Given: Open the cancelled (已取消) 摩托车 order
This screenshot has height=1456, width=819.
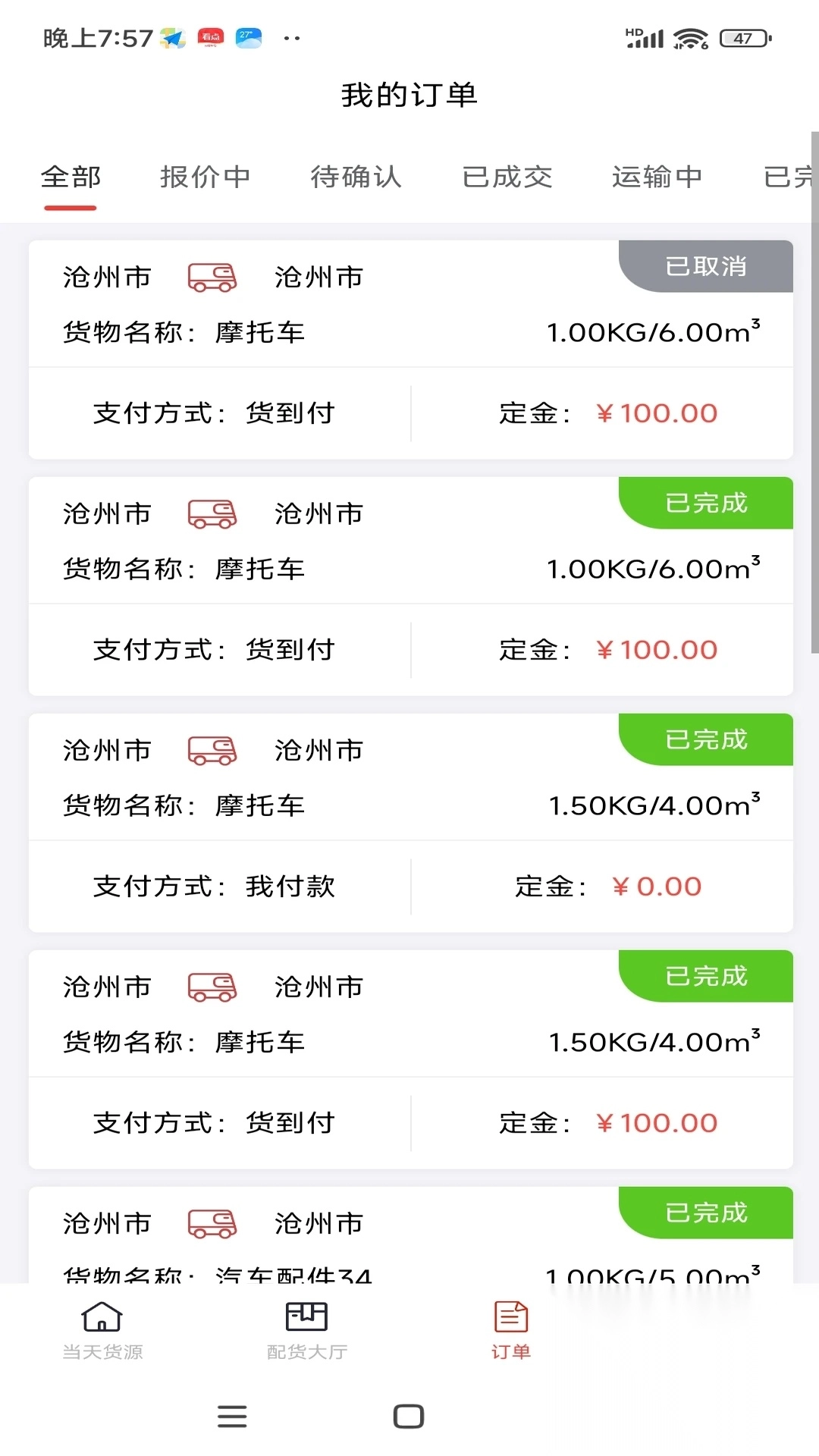Looking at the screenshot, I should 410,349.
